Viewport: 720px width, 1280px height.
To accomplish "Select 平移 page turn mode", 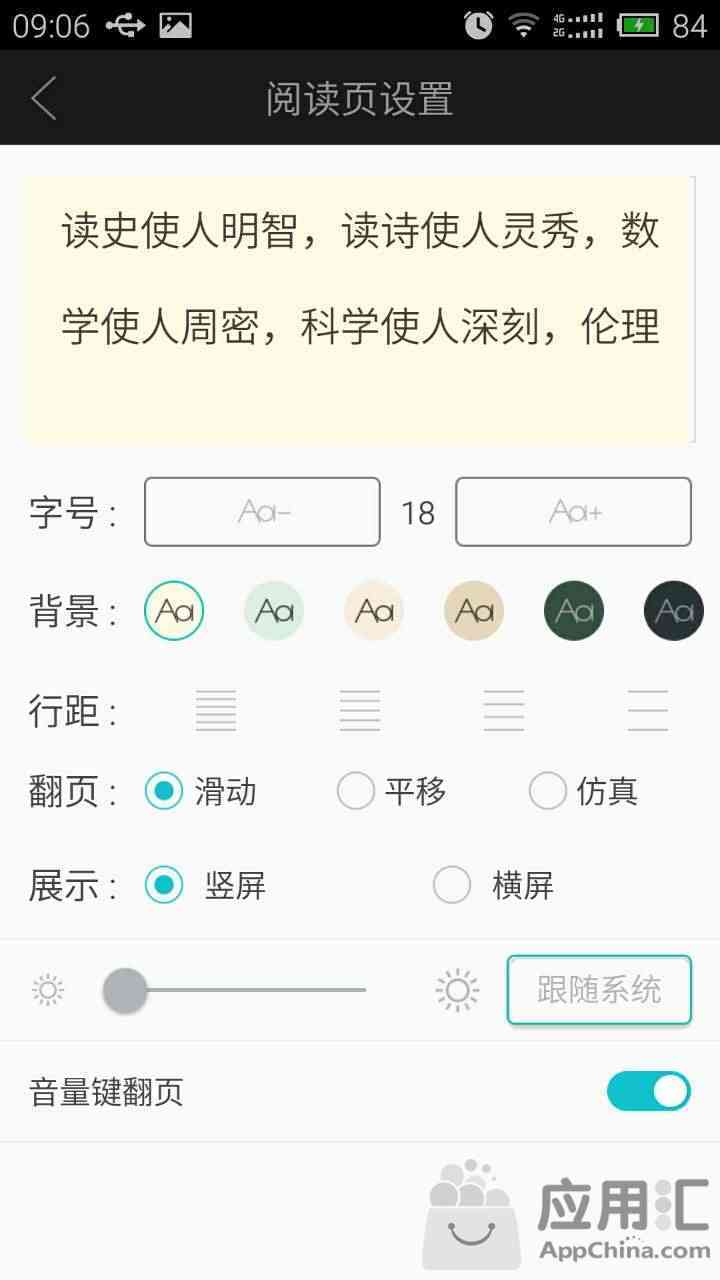I will 392,791.
